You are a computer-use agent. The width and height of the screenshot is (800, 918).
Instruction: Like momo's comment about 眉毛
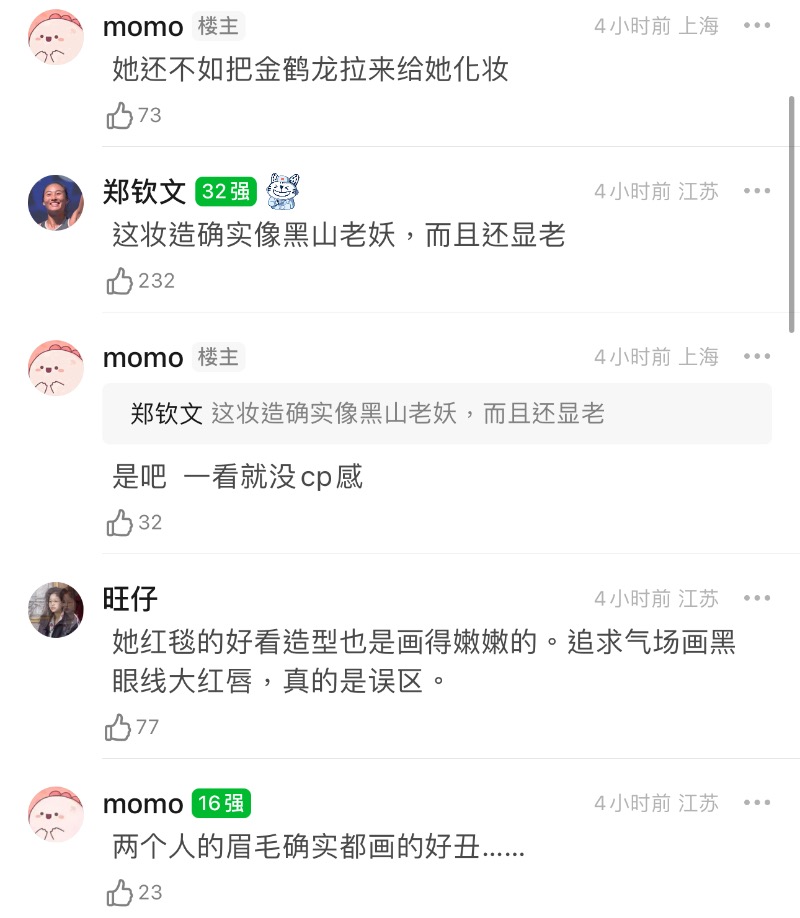120,892
